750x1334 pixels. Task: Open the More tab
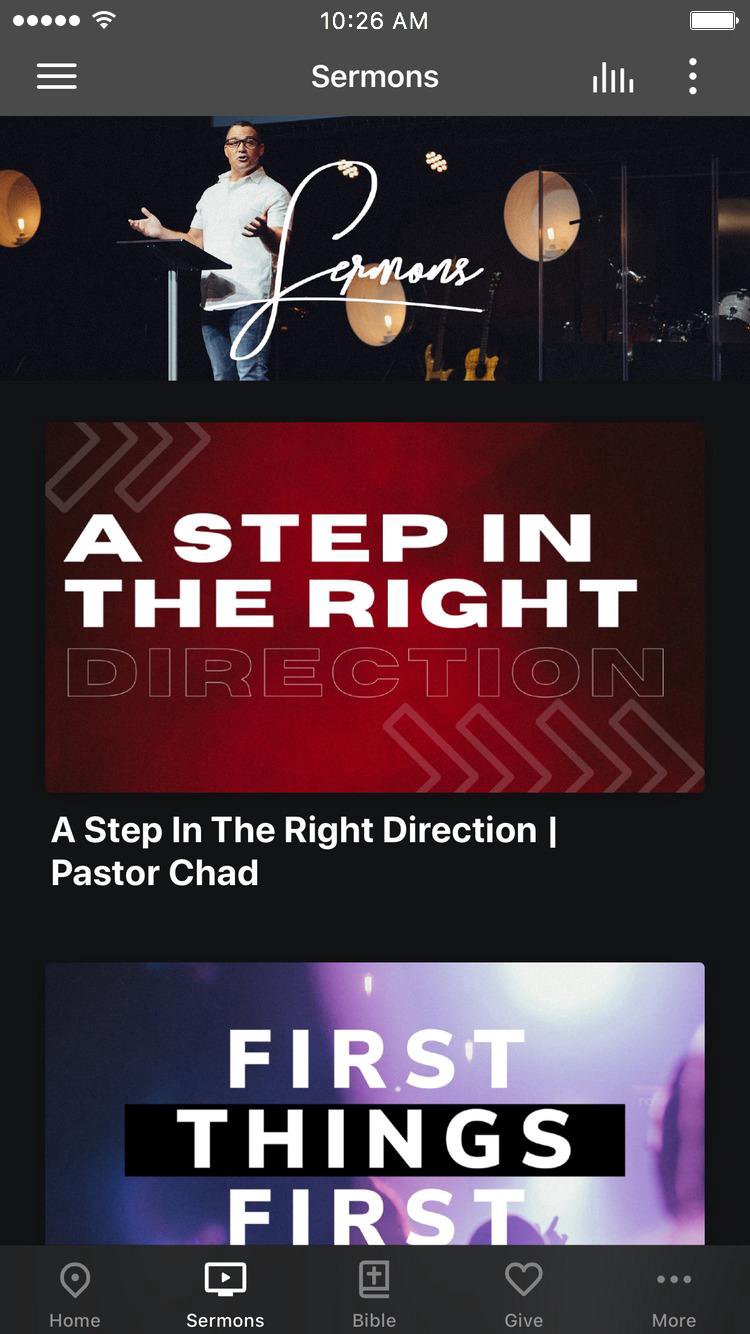[674, 1294]
